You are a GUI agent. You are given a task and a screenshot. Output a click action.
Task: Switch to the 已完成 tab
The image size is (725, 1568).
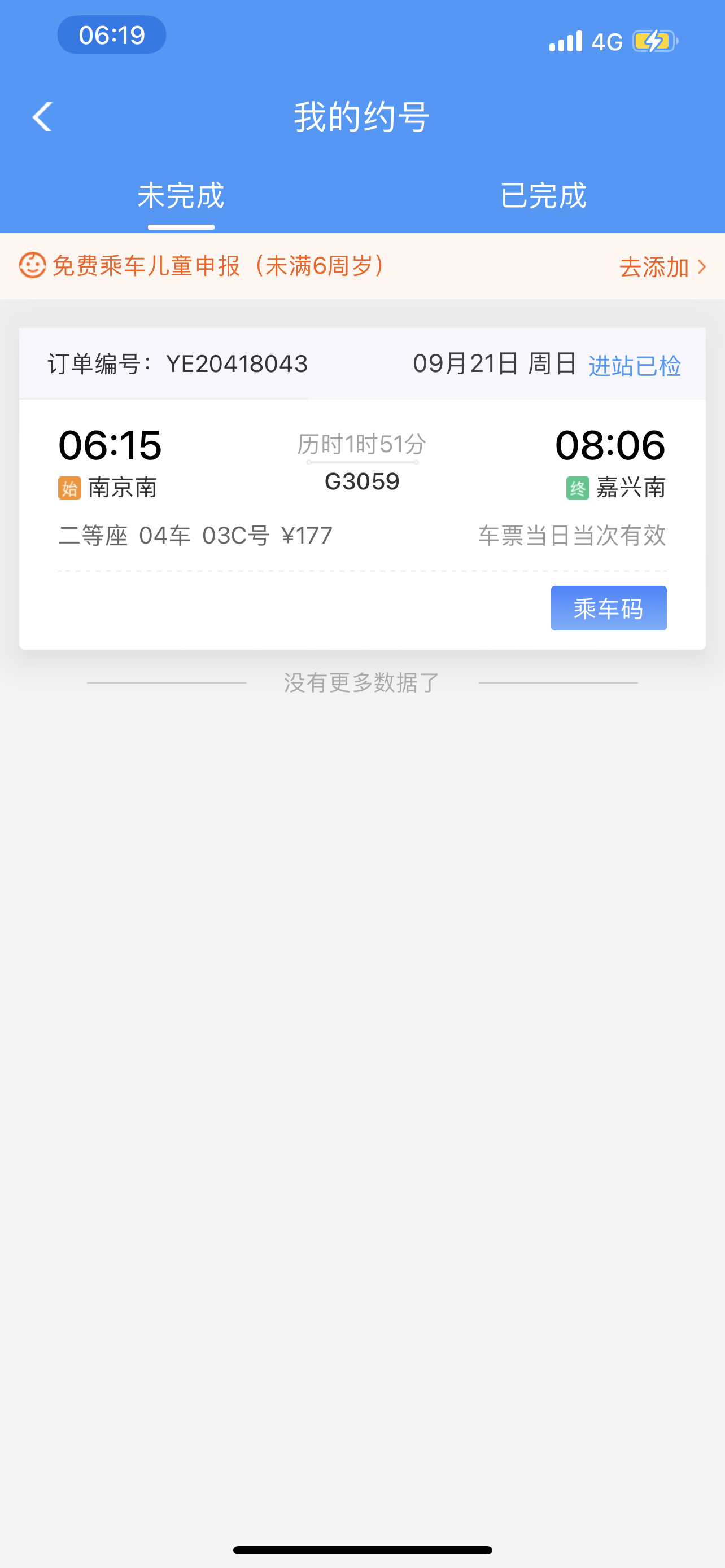pos(544,195)
